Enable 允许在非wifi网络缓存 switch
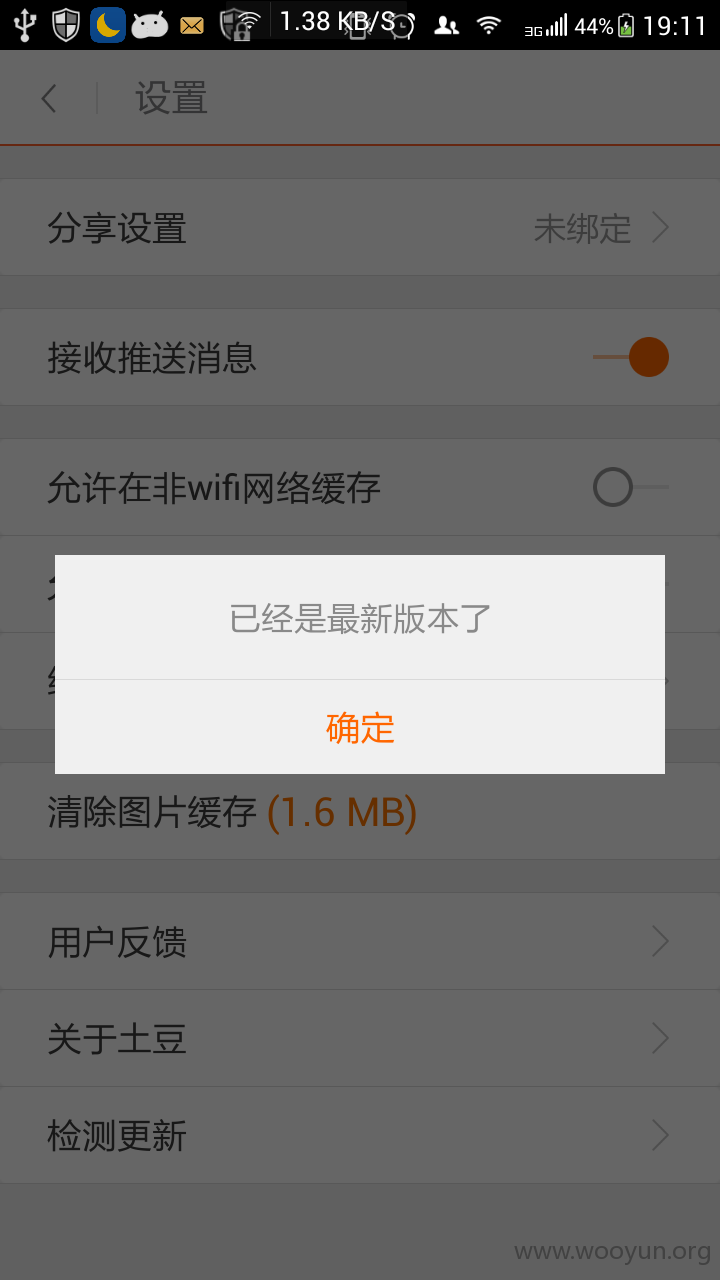This screenshot has width=720, height=1280. click(630, 487)
